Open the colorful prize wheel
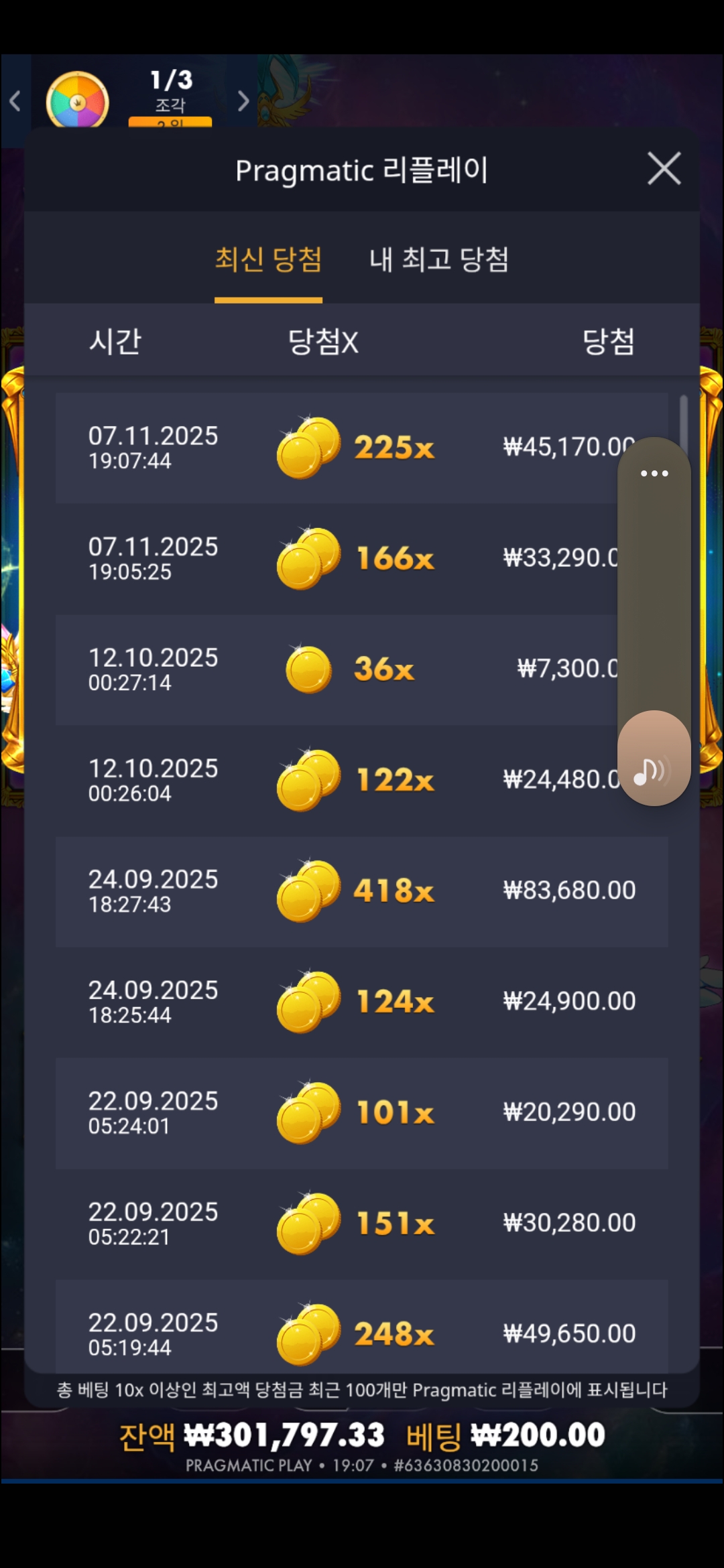 click(x=77, y=101)
